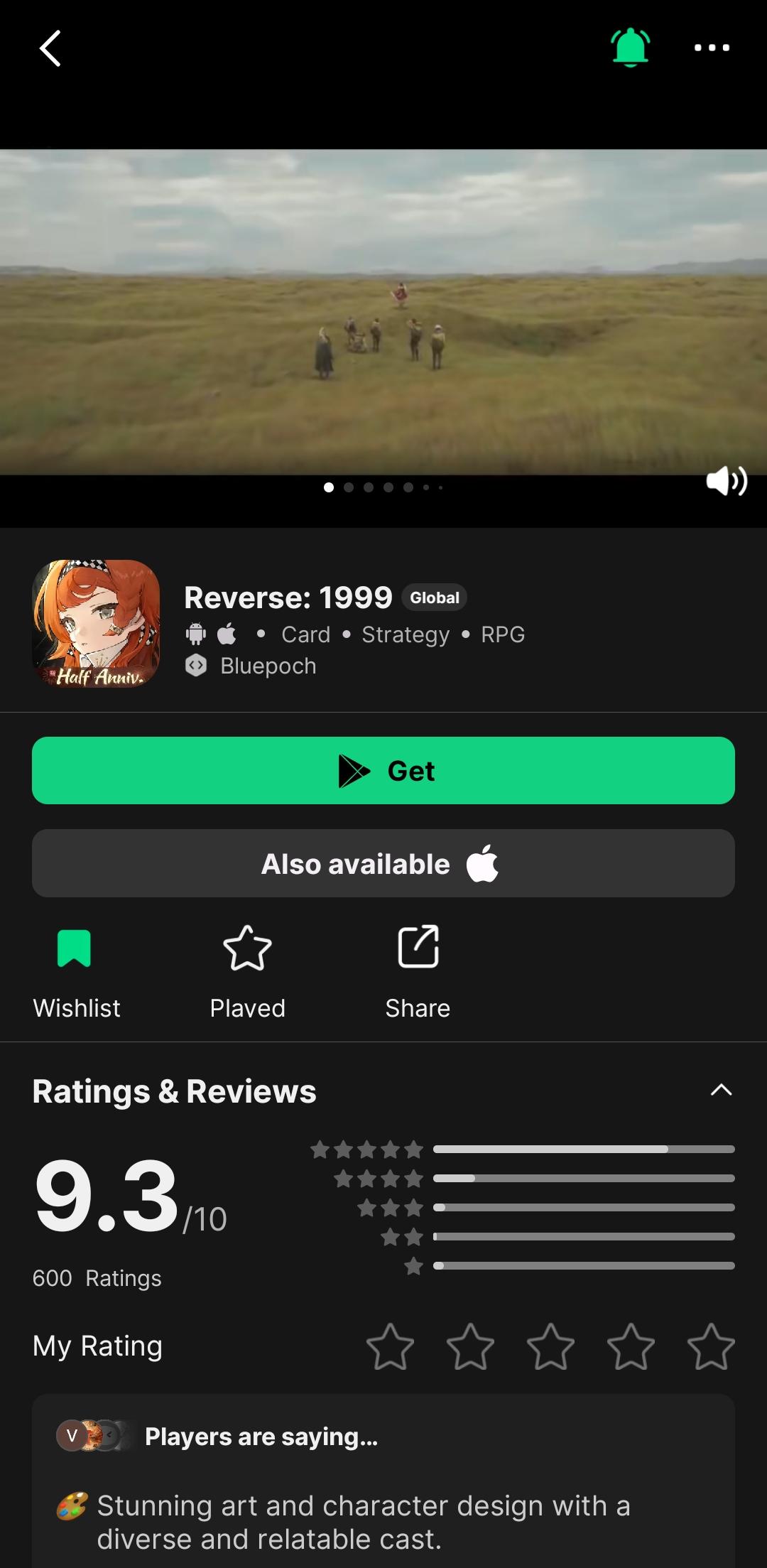Tap the Get button for Google Play
This screenshot has width=767, height=1568.
point(383,770)
